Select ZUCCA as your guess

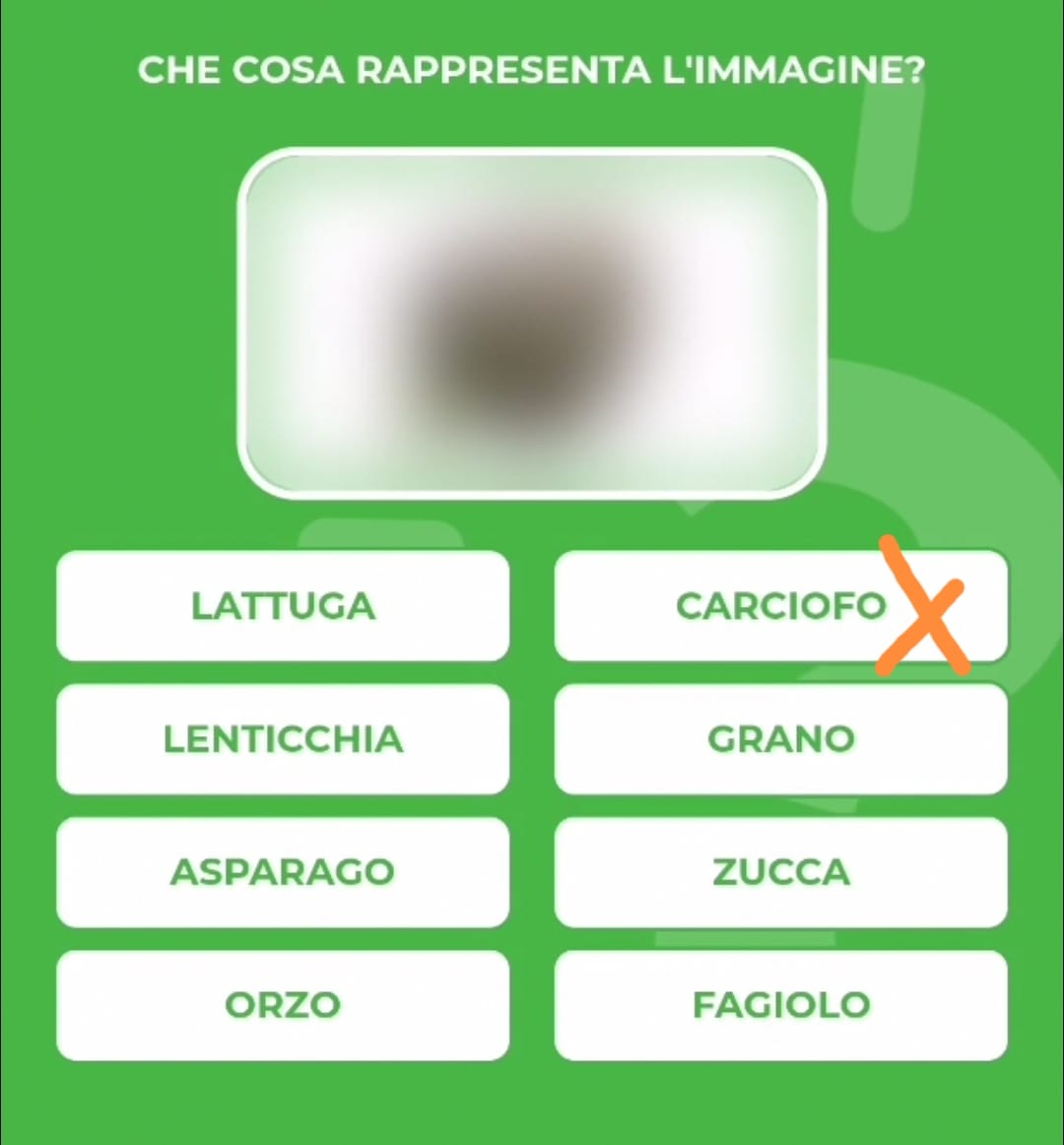[x=780, y=872]
